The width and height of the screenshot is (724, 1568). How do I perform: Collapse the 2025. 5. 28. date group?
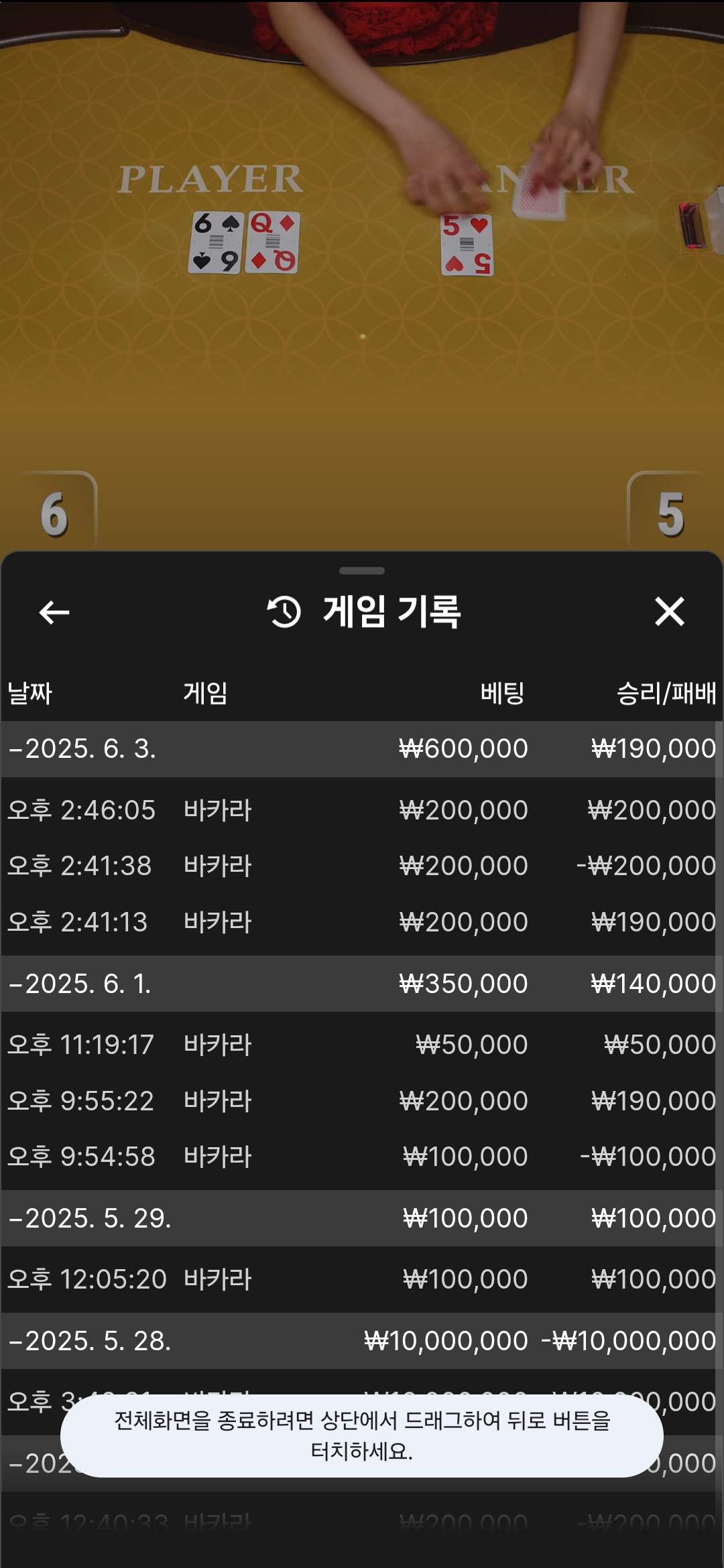click(x=362, y=1341)
